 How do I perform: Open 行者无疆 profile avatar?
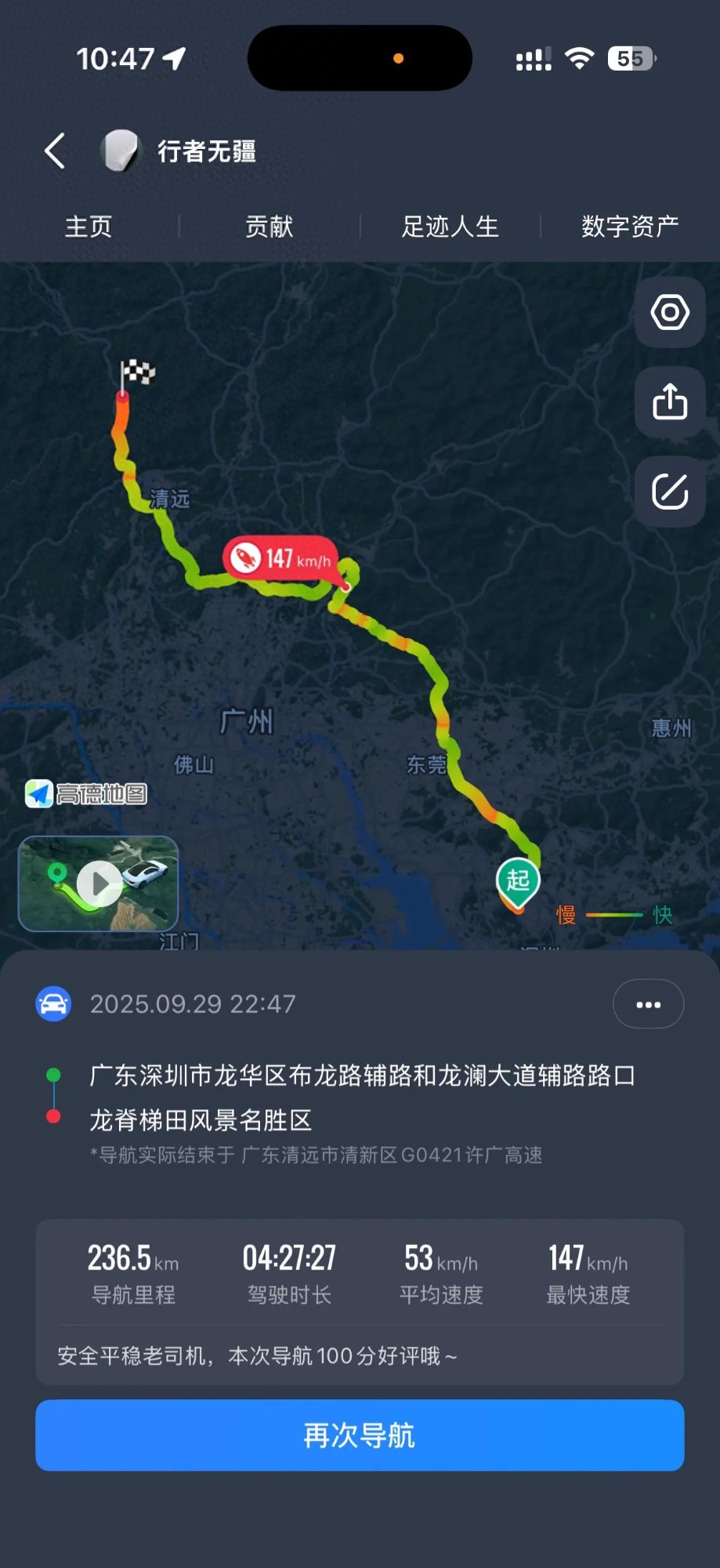click(x=120, y=151)
